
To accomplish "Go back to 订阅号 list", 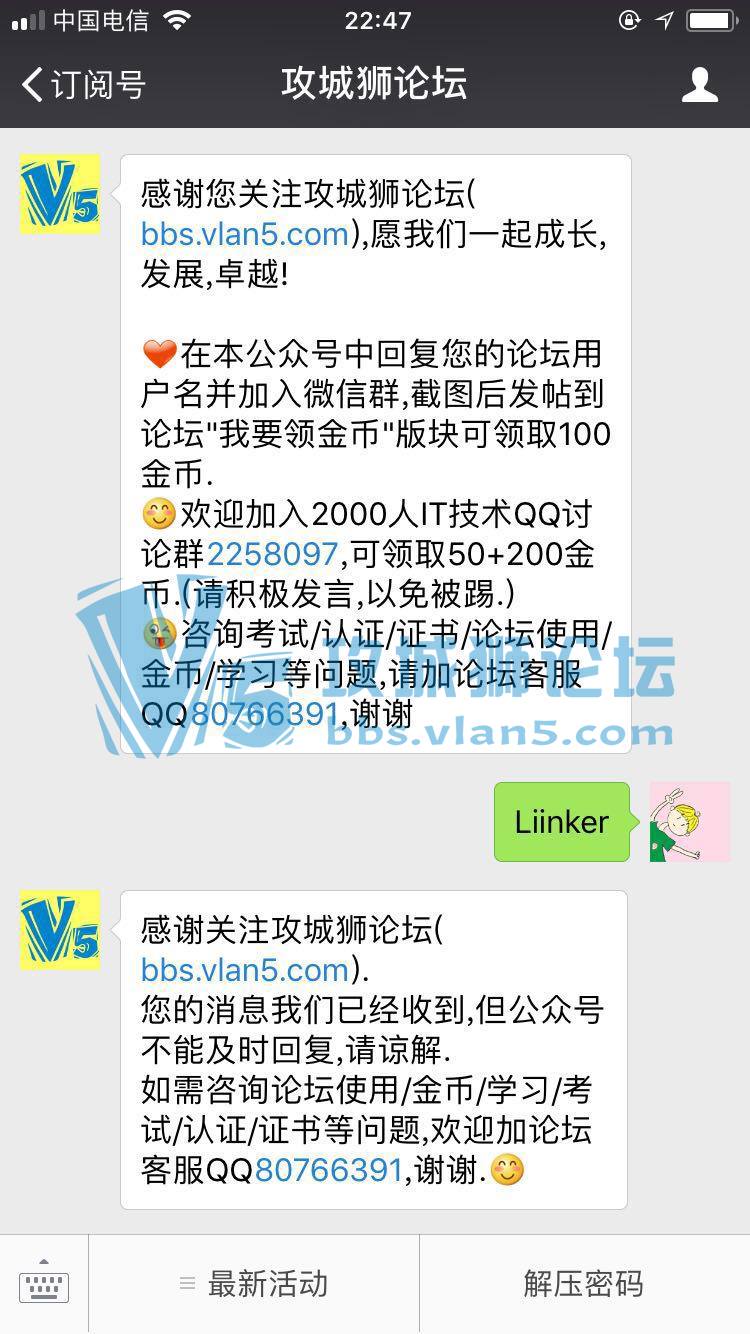I will [x=82, y=85].
